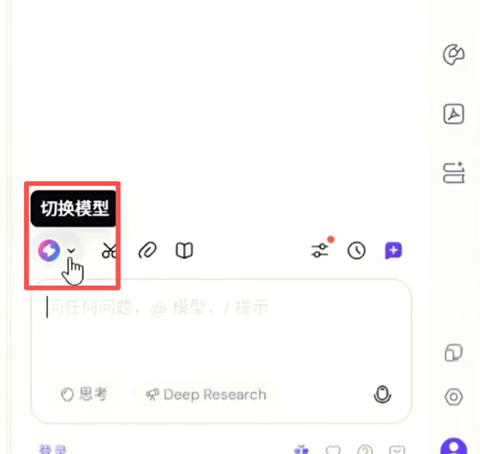Open chat settings sliders icon

tap(320, 250)
